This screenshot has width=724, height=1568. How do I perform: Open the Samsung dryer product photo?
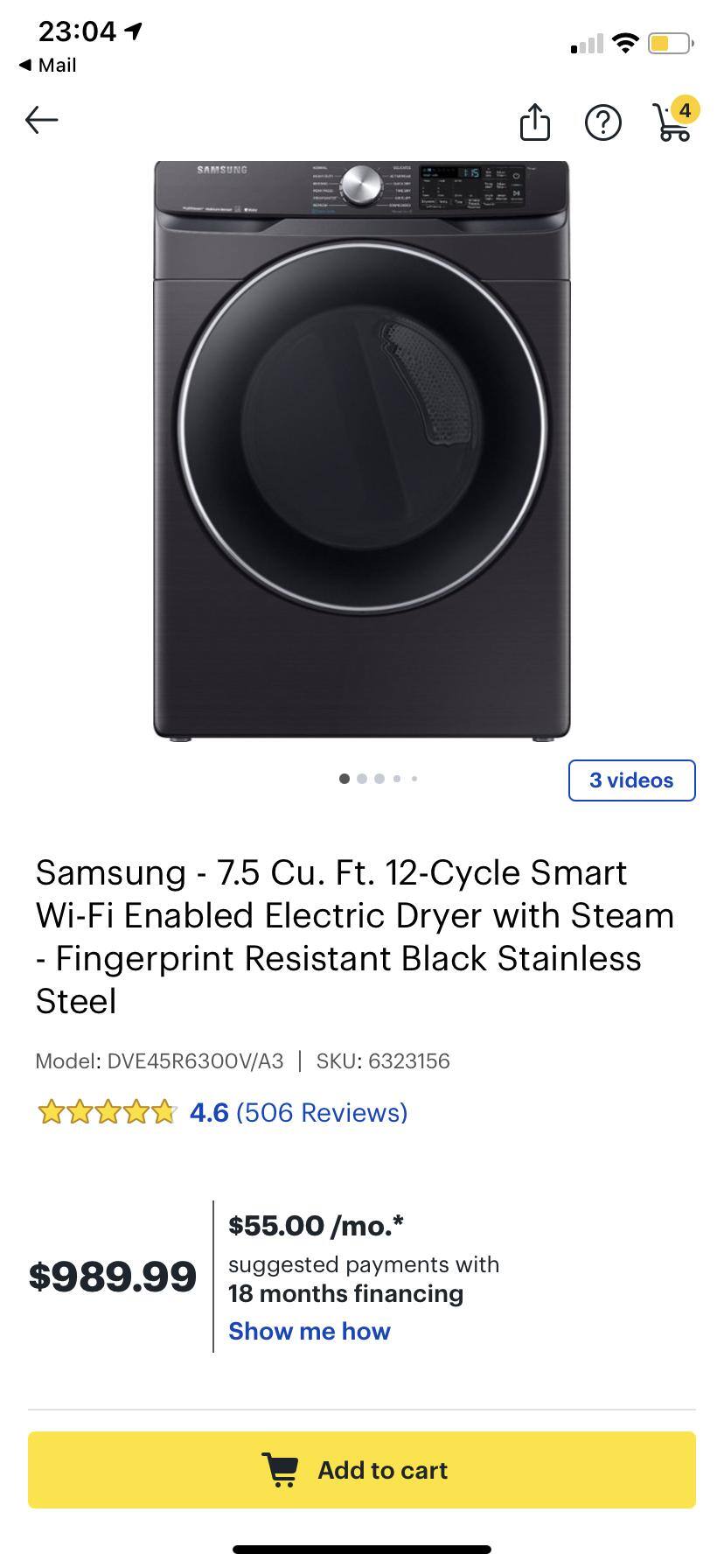tap(362, 450)
